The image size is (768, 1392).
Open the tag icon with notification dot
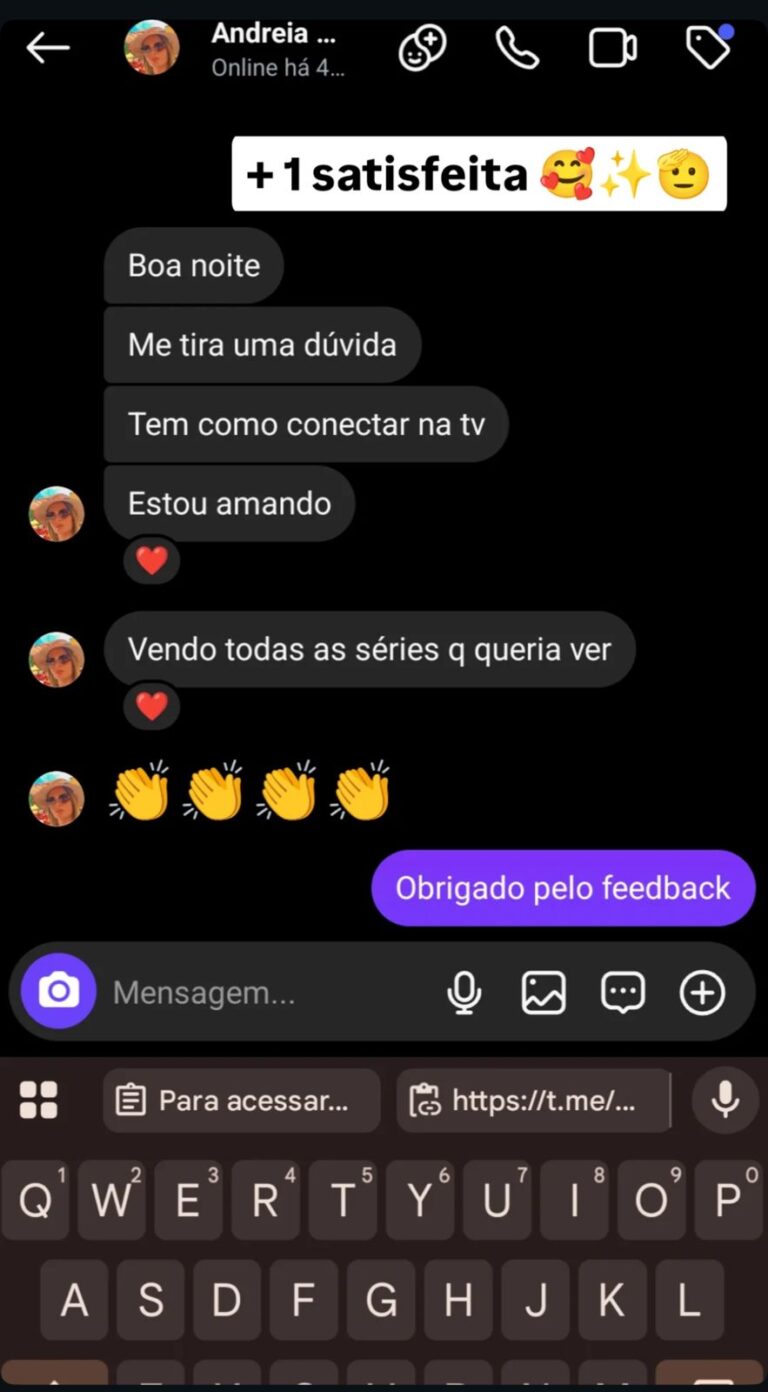[x=709, y=48]
